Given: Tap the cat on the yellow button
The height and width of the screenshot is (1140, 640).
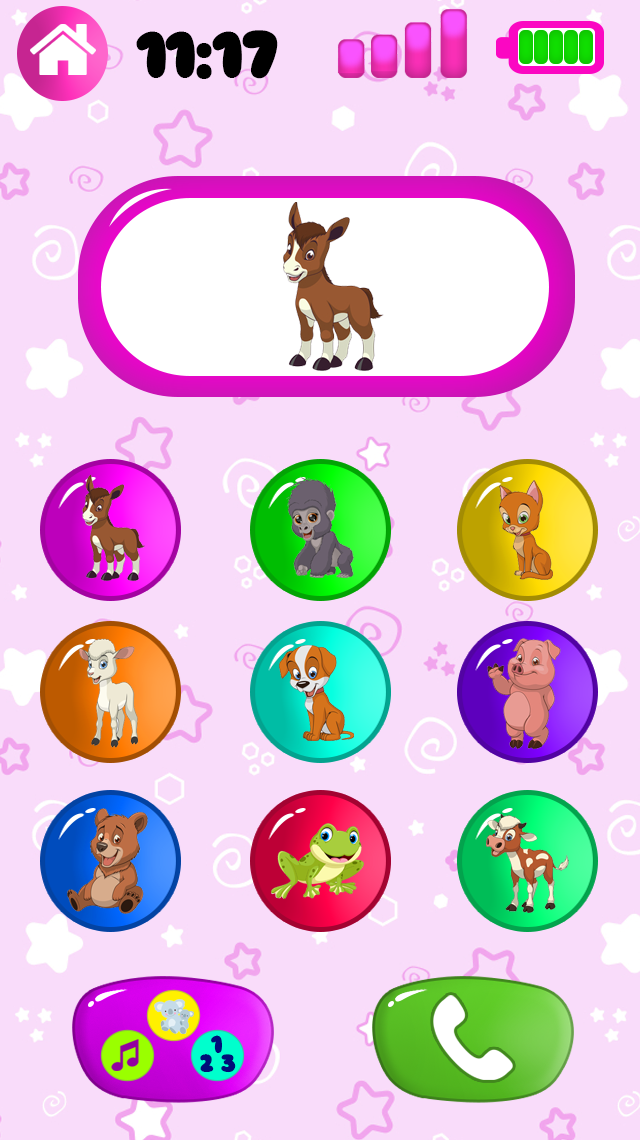Looking at the screenshot, I should click(527, 530).
